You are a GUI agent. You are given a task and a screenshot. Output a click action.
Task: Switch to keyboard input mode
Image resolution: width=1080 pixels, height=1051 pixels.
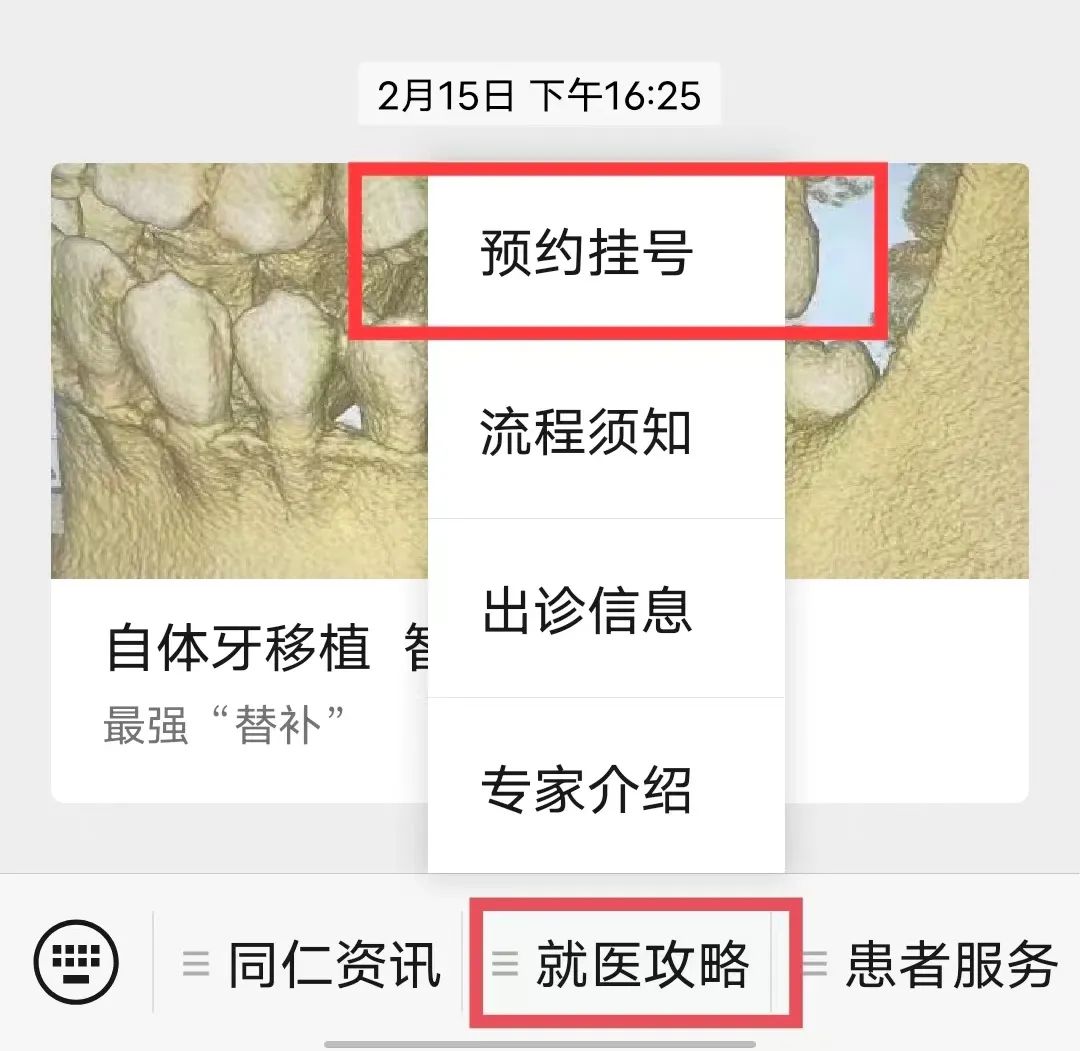77,962
